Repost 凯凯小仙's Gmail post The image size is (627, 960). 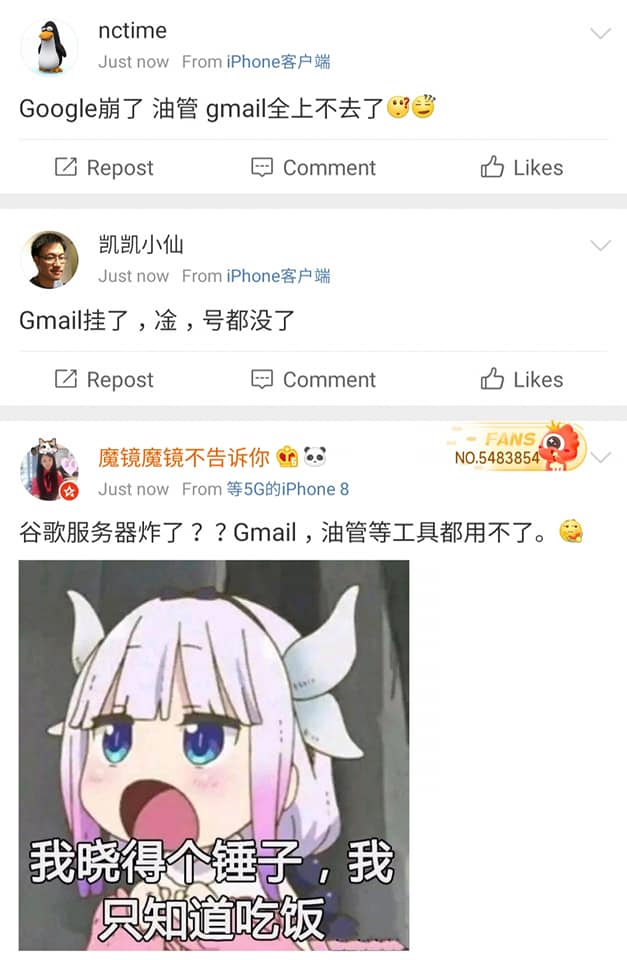pyautogui.click(x=105, y=380)
